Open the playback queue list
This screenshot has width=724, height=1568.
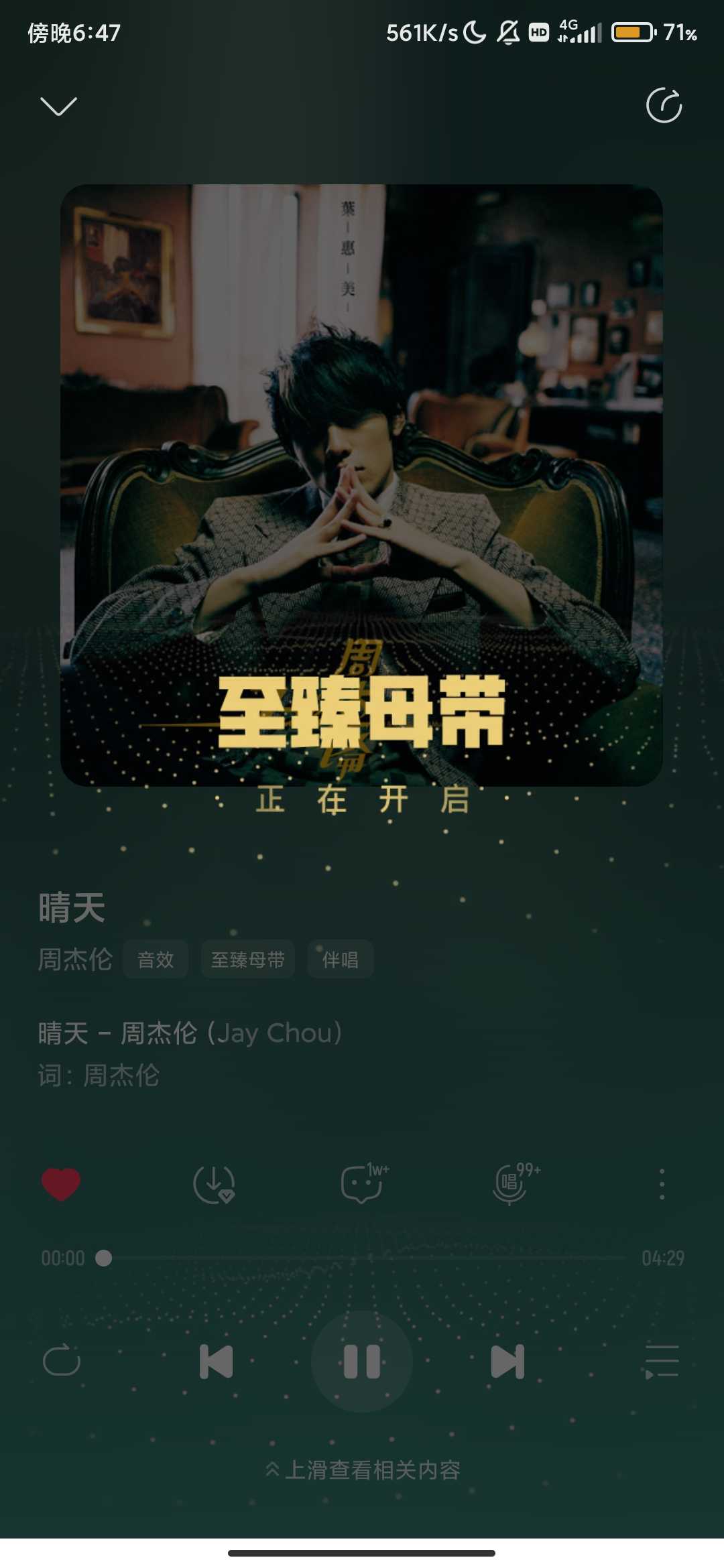click(662, 1361)
